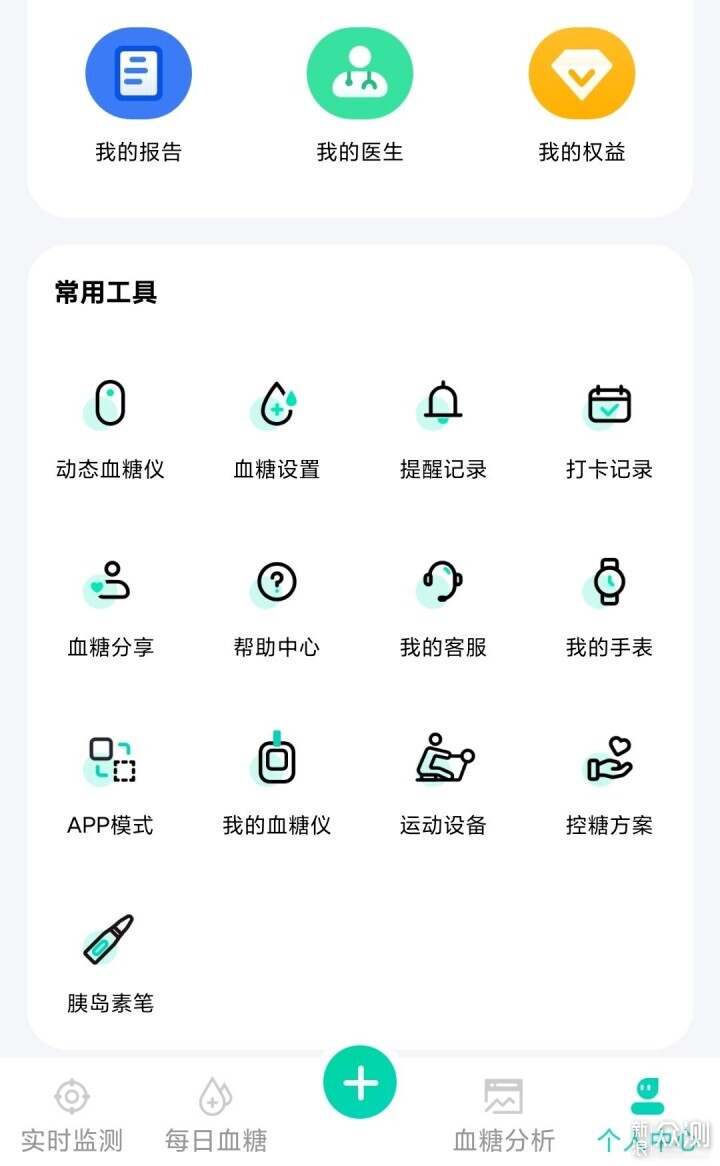
Task: Open 我的血糖仪 meter page
Action: tap(277, 786)
